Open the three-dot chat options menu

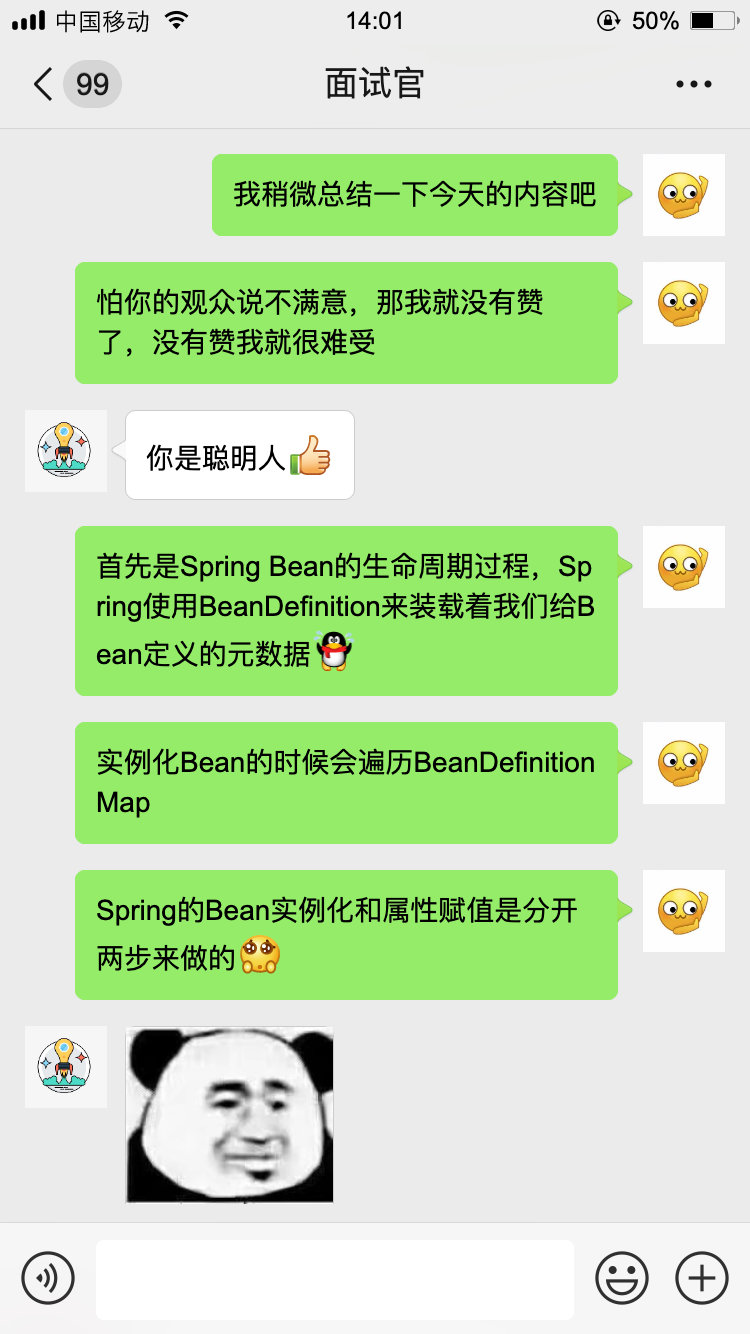tap(693, 84)
